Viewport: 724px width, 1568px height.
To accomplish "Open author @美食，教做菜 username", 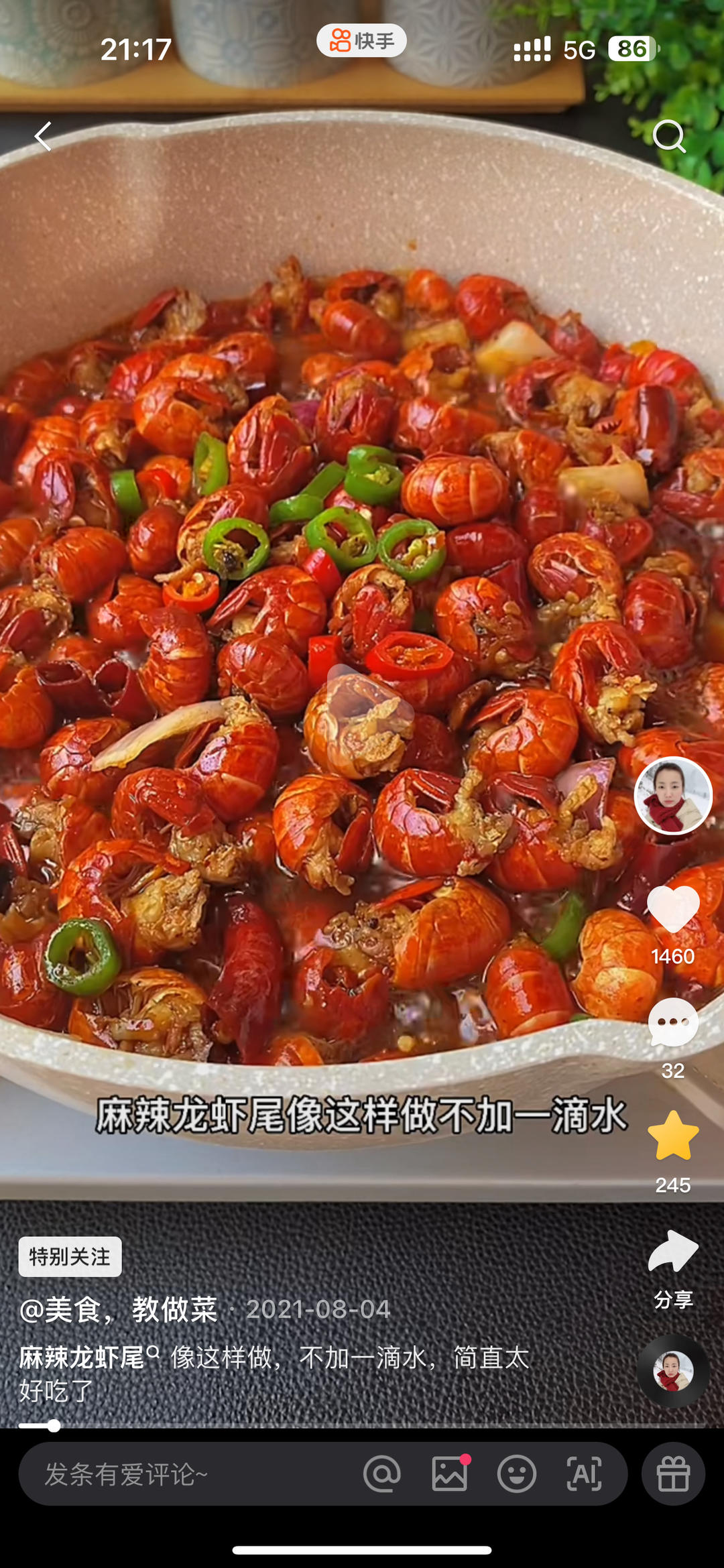I will pyautogui.click(x=119, y=1309).
